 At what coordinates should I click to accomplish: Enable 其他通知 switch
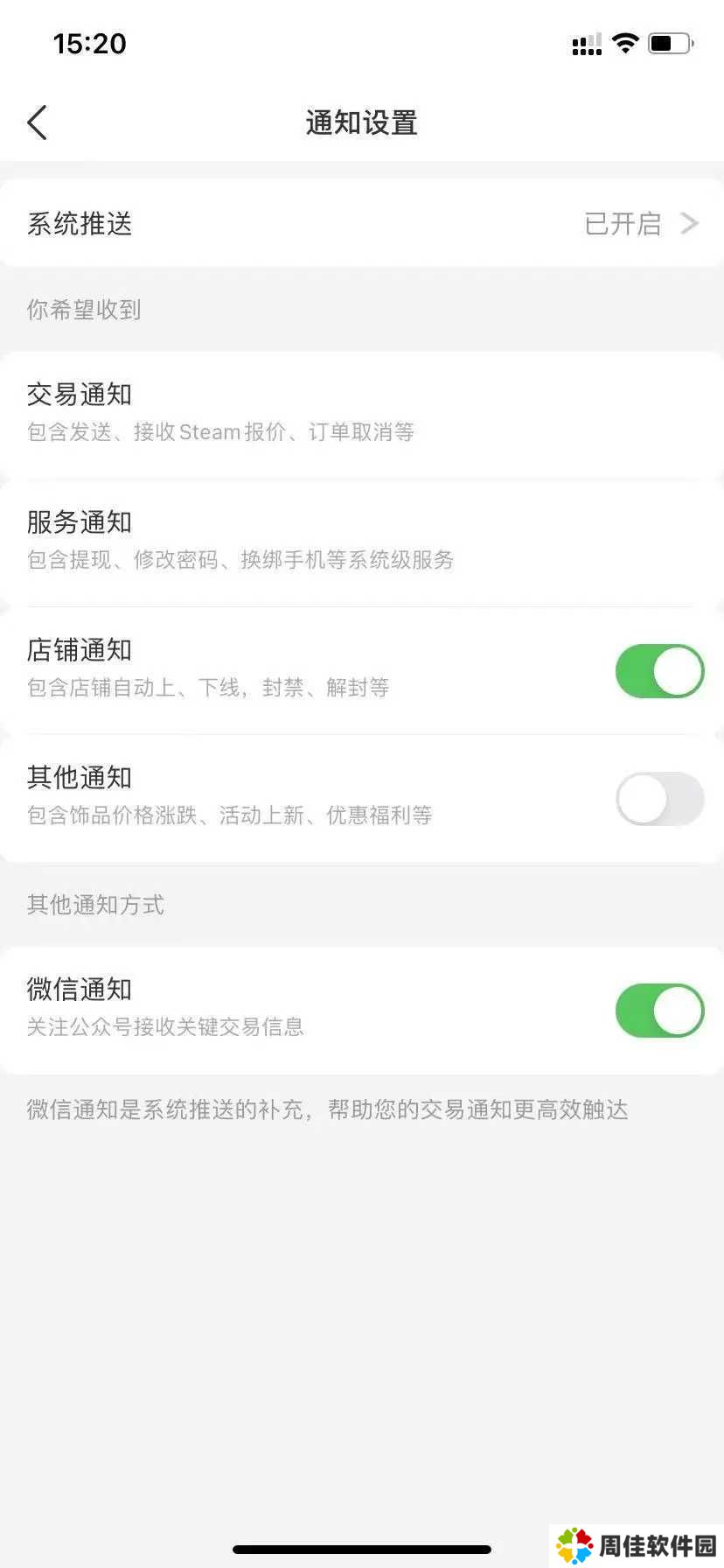click(659, 799)
